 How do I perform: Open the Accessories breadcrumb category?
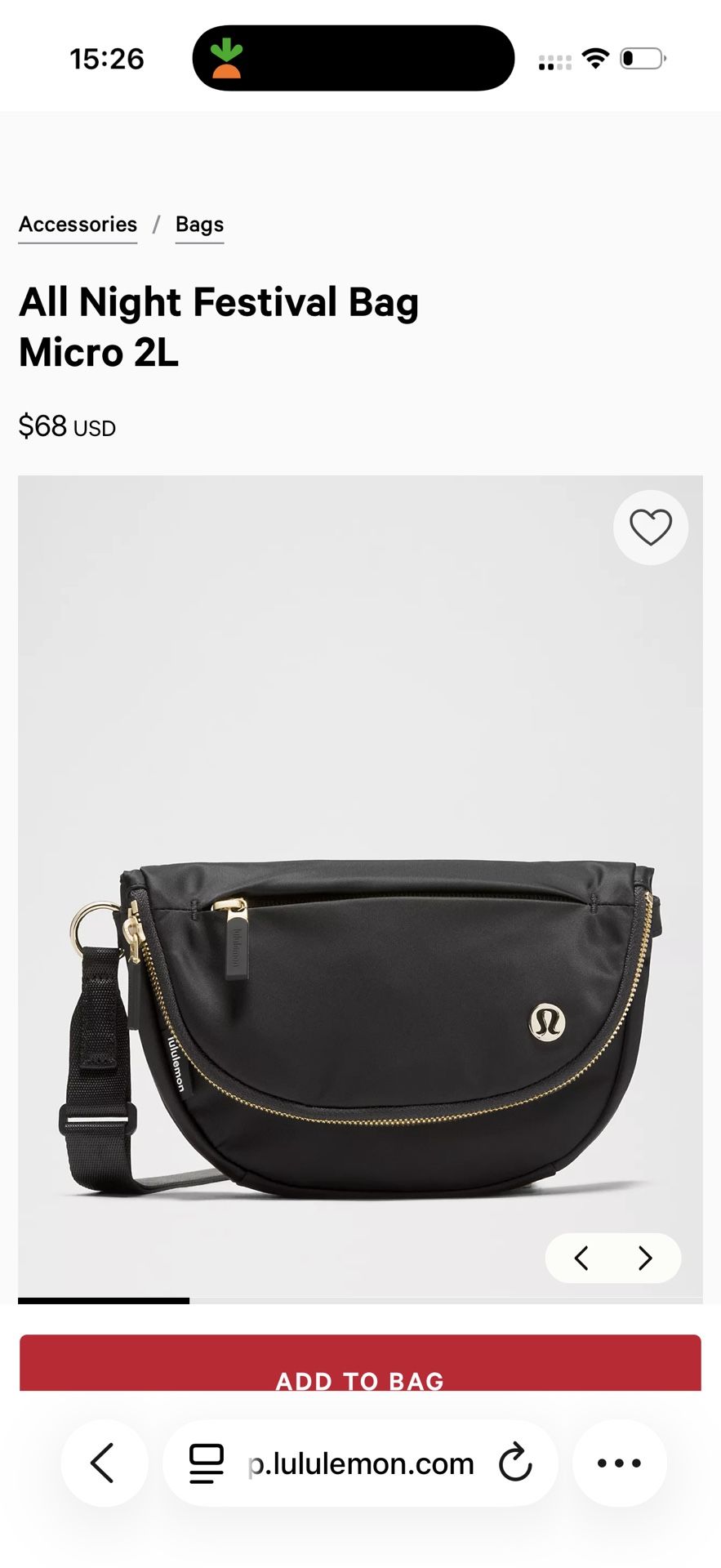click(78, 224)
